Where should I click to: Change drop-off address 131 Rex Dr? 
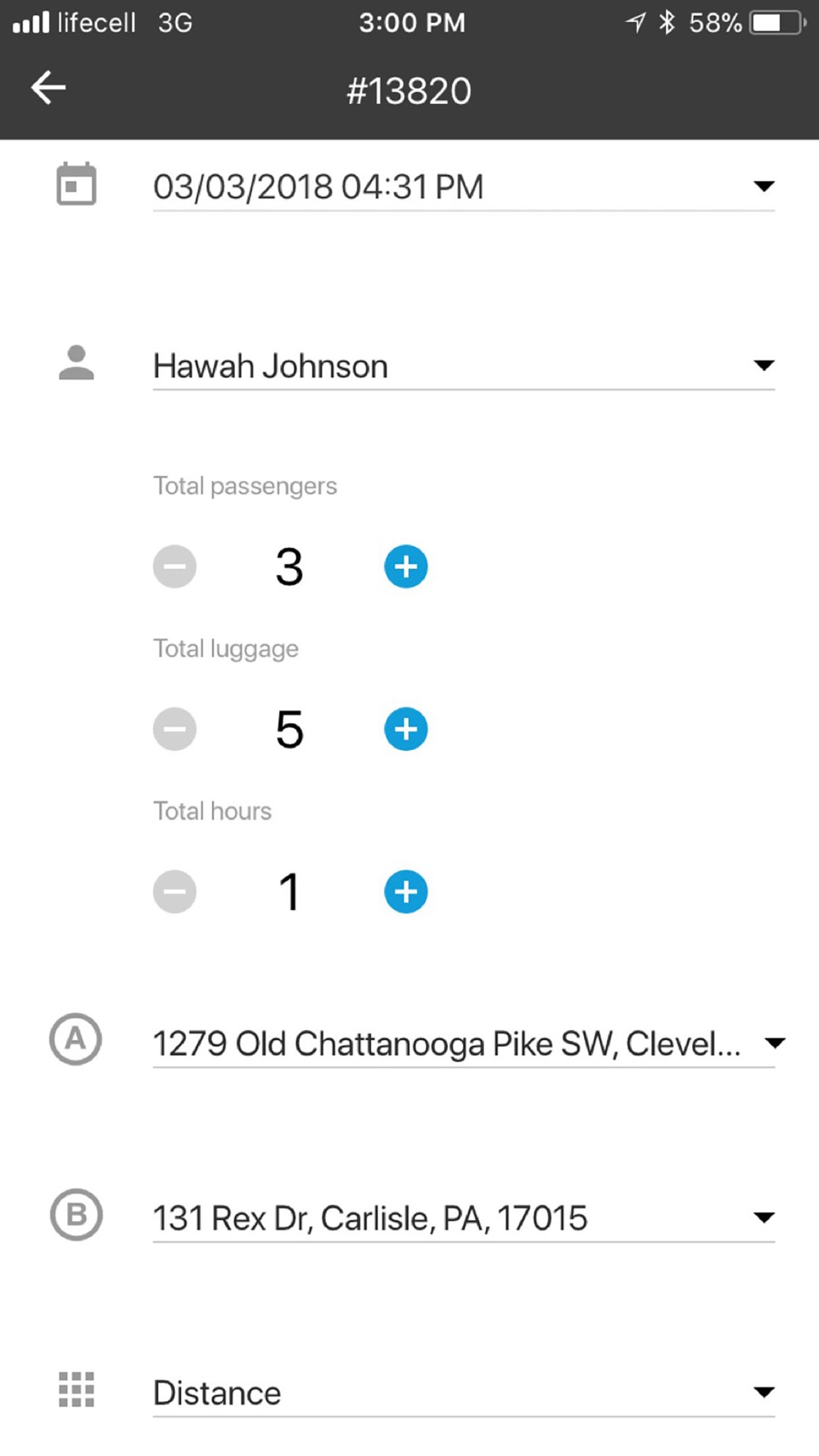(x=464, y=1218)
